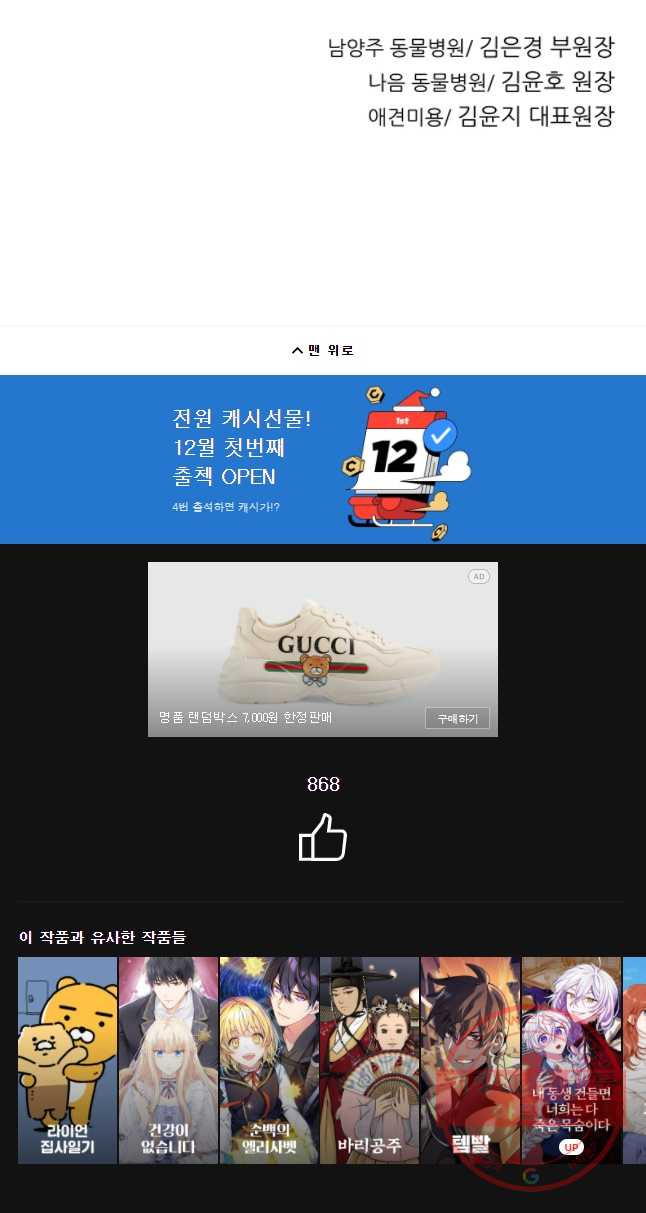Screen dimensions: 646x1213
Task: Open the webtoon 건강이 없습니다
Action: coord(168,1060)
